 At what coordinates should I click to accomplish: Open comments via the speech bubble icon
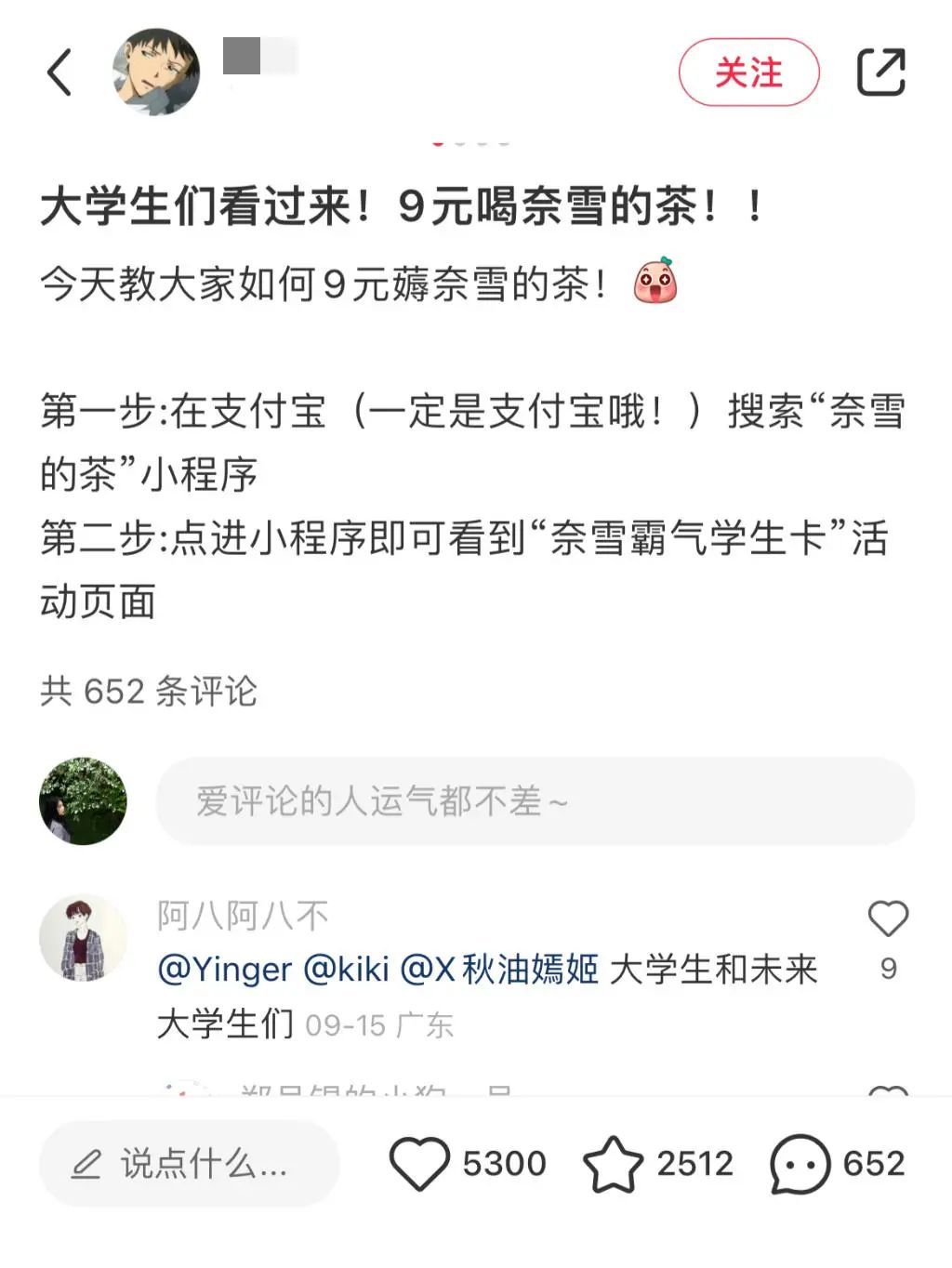800,1163
